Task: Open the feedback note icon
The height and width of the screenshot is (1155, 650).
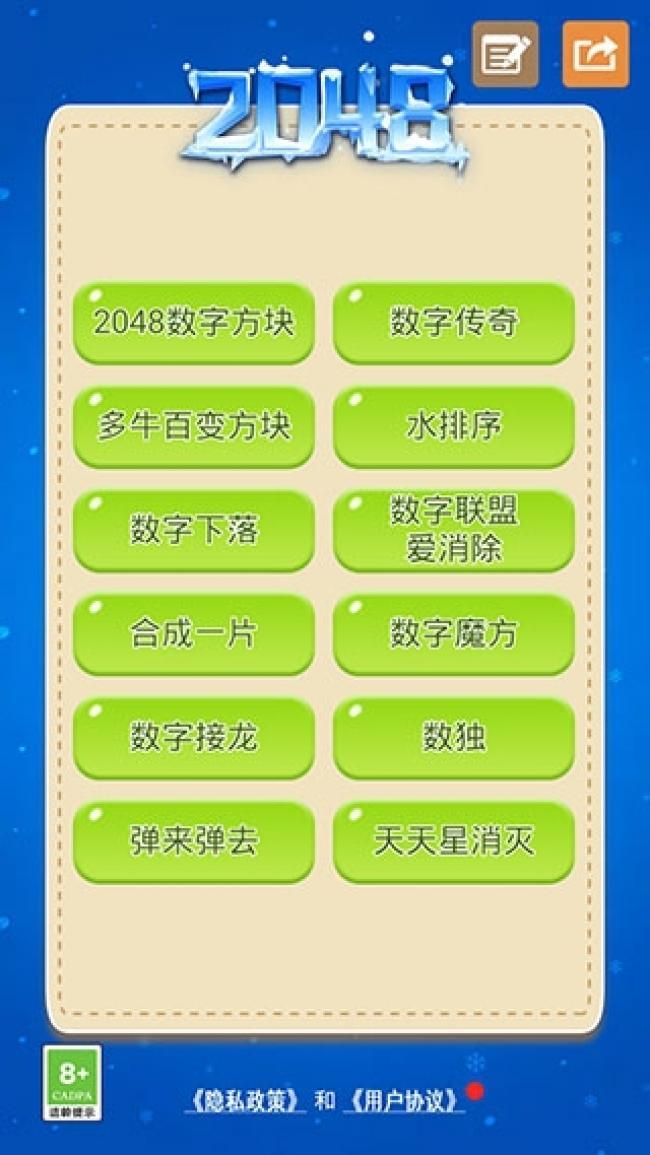Action: tap(506, 55)
